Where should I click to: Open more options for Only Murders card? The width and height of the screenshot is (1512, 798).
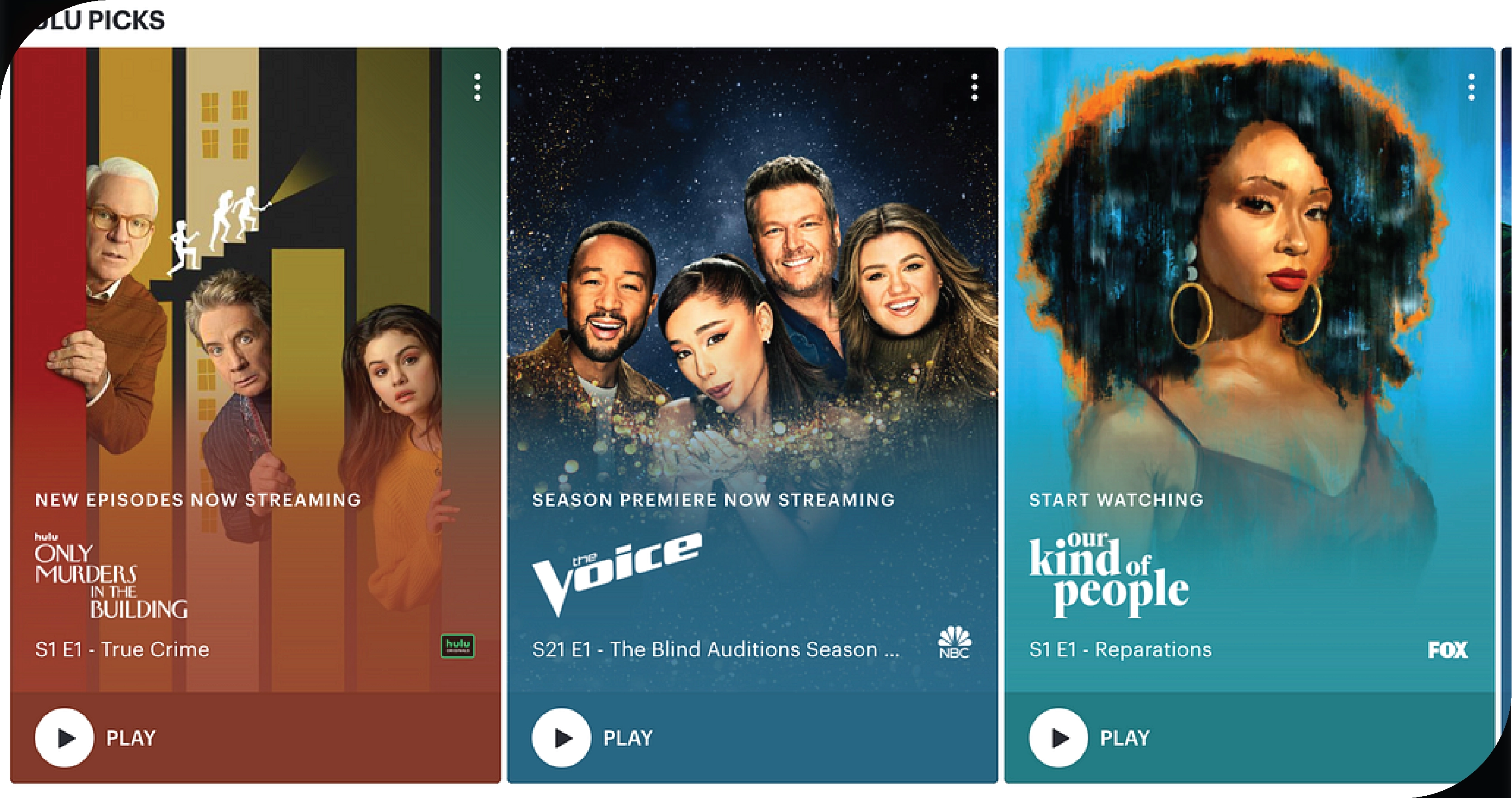click(x=477, y=87)
